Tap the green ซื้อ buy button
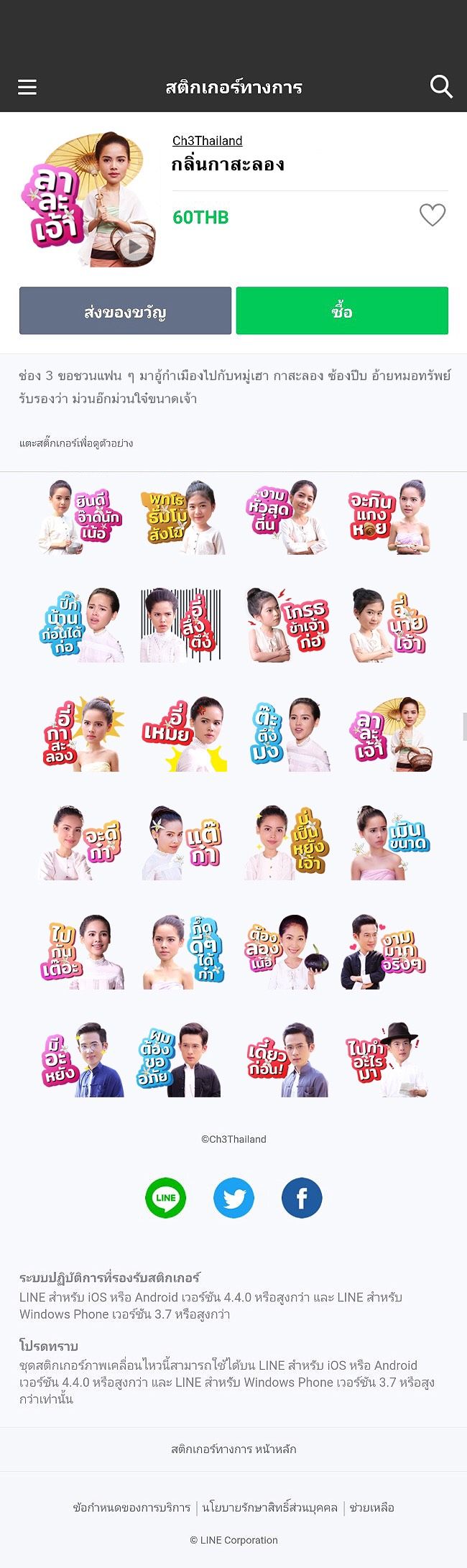This screenshot has width=467, height=1568. coord(342,311)
